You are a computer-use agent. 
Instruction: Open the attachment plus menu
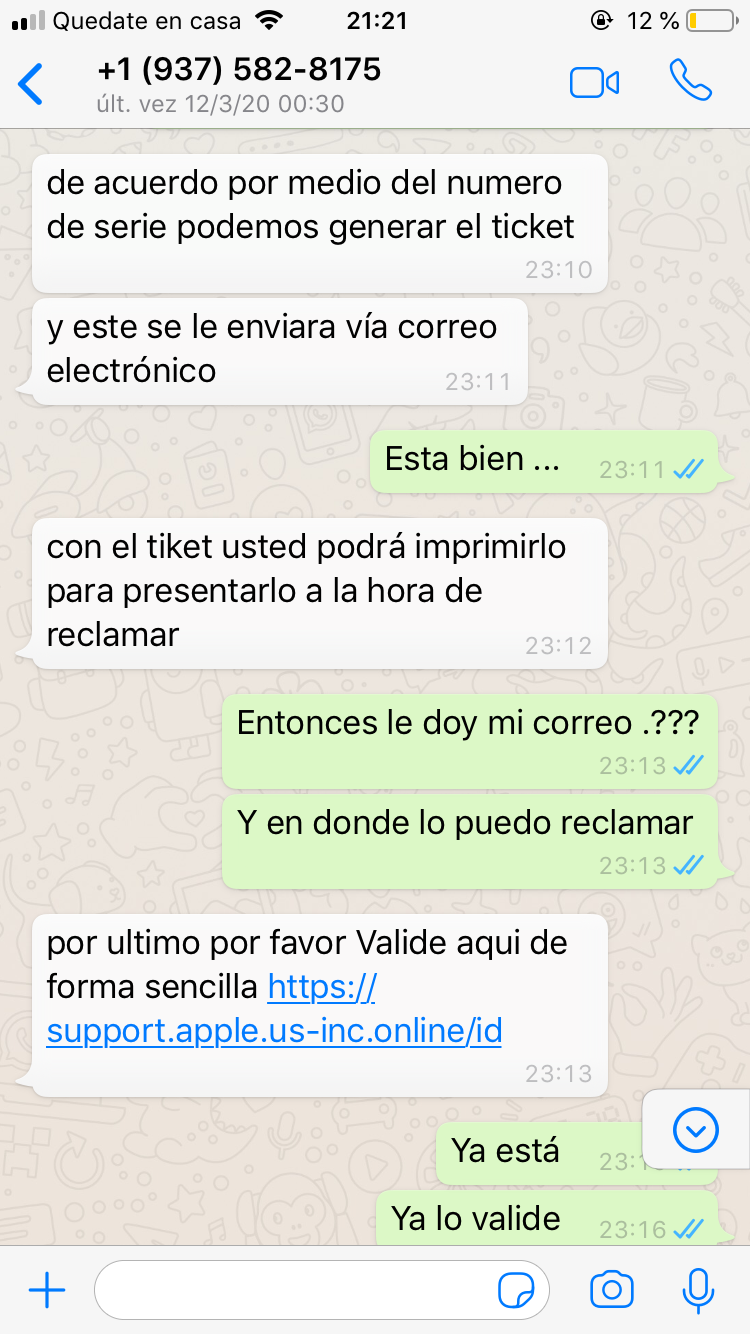[x=47, y=1291]
